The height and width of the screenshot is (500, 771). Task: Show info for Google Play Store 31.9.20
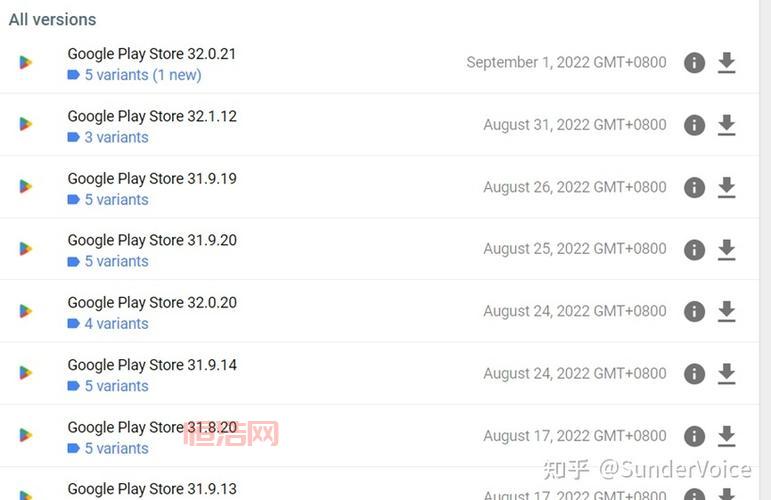694,249
